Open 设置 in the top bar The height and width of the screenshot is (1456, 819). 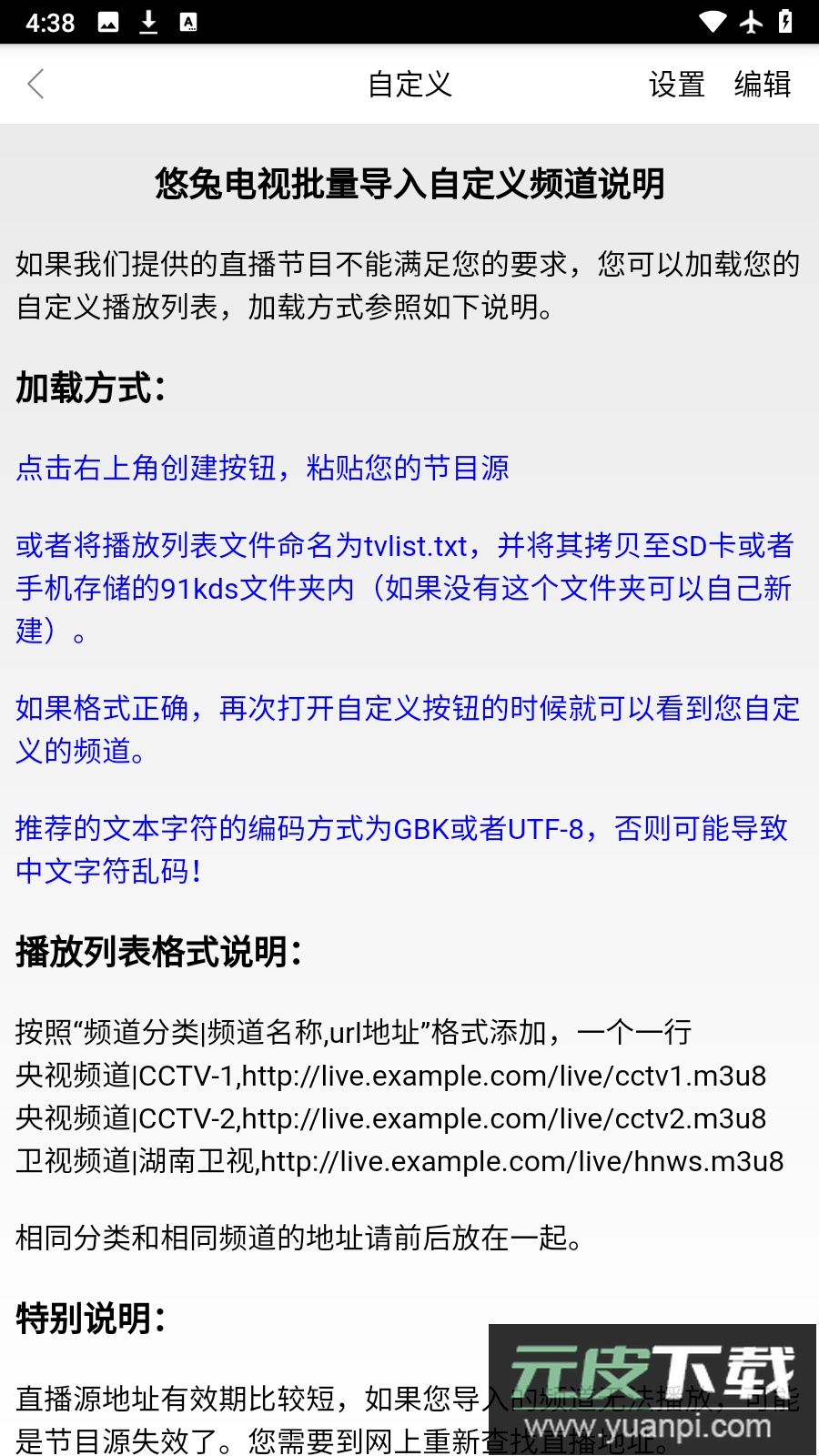pyautogui.click(x=676, y=85)
